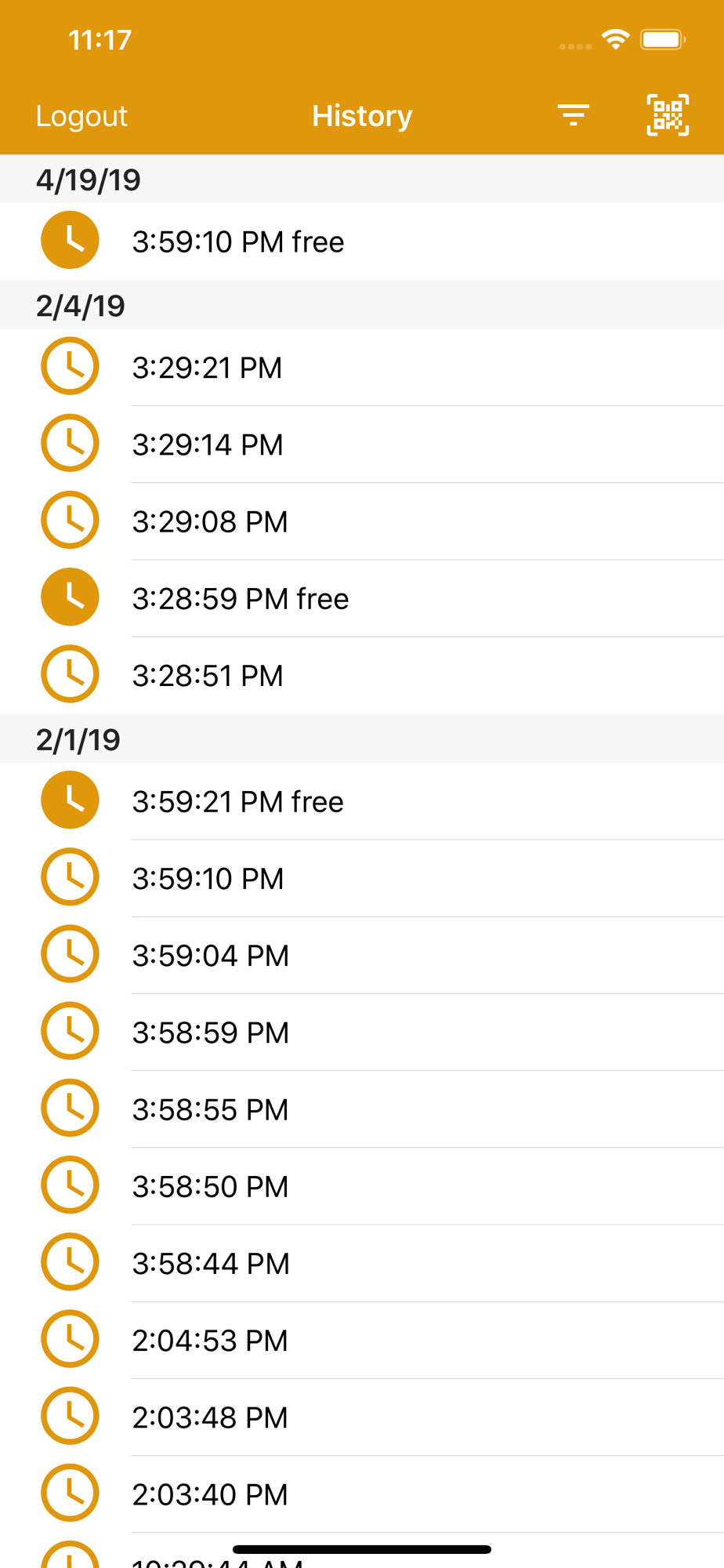Screen dimensions: 724x1568
Task: View the 3:58:44 PM entry
Action: (x=362, y=1262)
